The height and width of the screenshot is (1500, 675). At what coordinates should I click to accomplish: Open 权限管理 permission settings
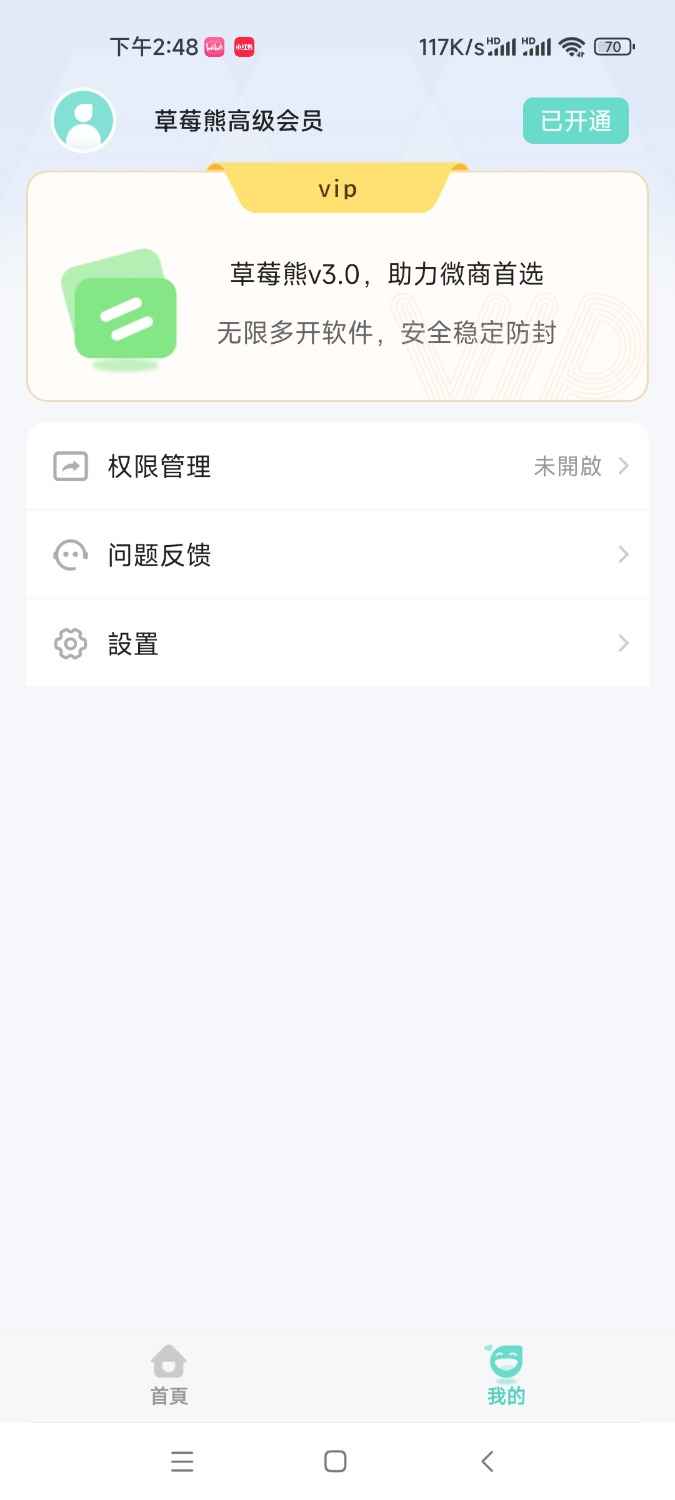click(x=337, y=466)
